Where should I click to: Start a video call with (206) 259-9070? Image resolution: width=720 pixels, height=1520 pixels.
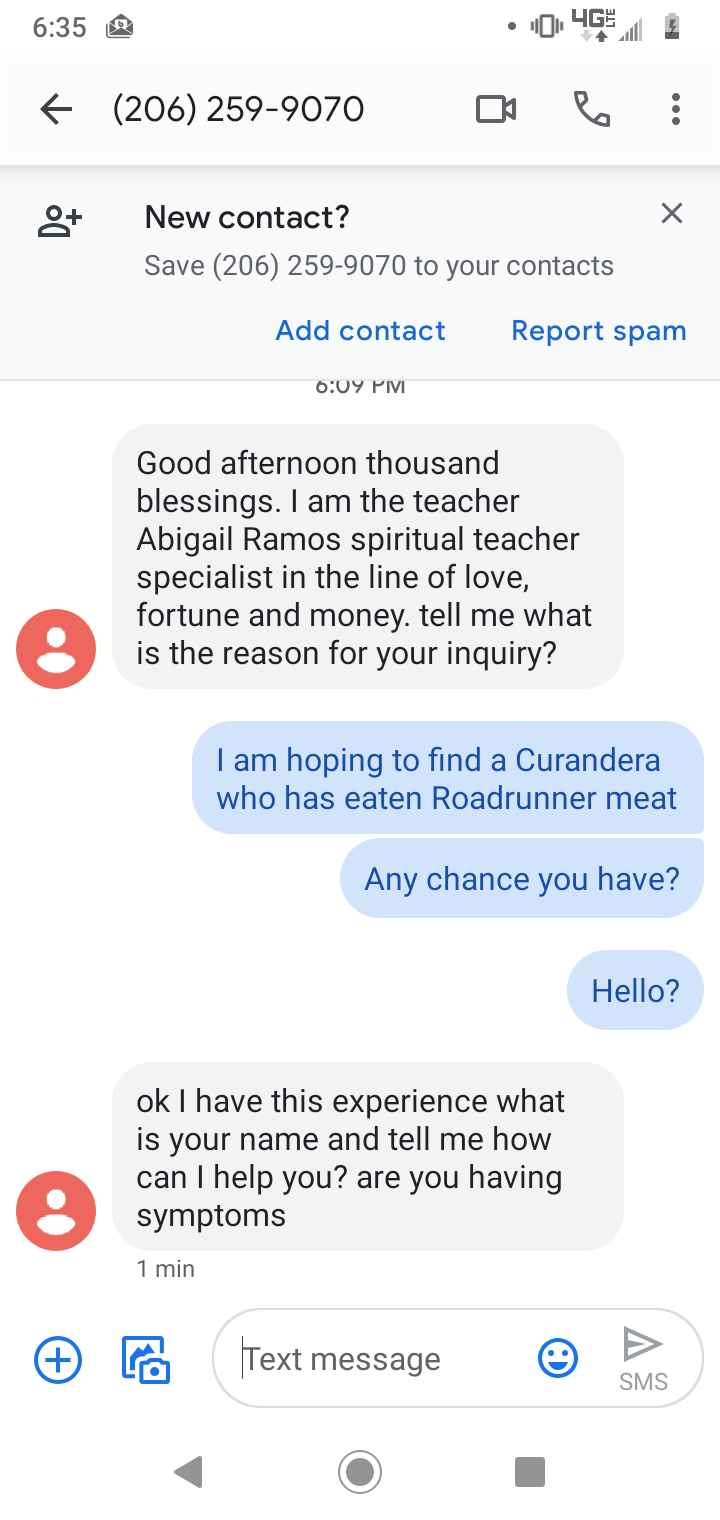click(x=496, y=109)
